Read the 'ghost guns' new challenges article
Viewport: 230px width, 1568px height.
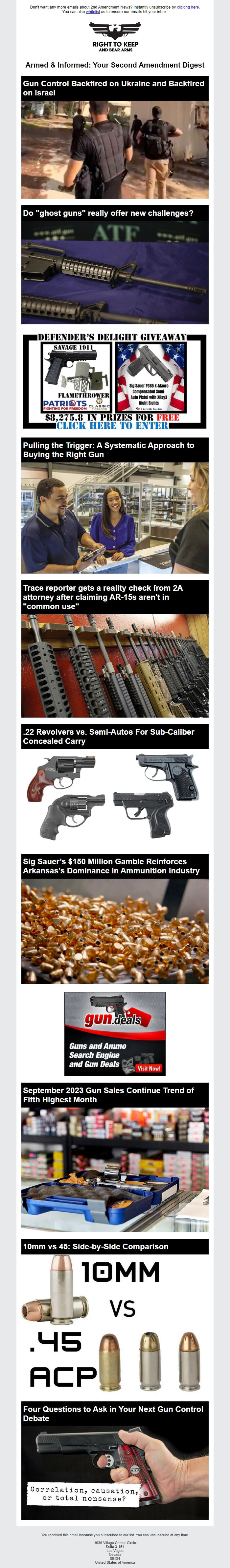(x=108, y=213)
